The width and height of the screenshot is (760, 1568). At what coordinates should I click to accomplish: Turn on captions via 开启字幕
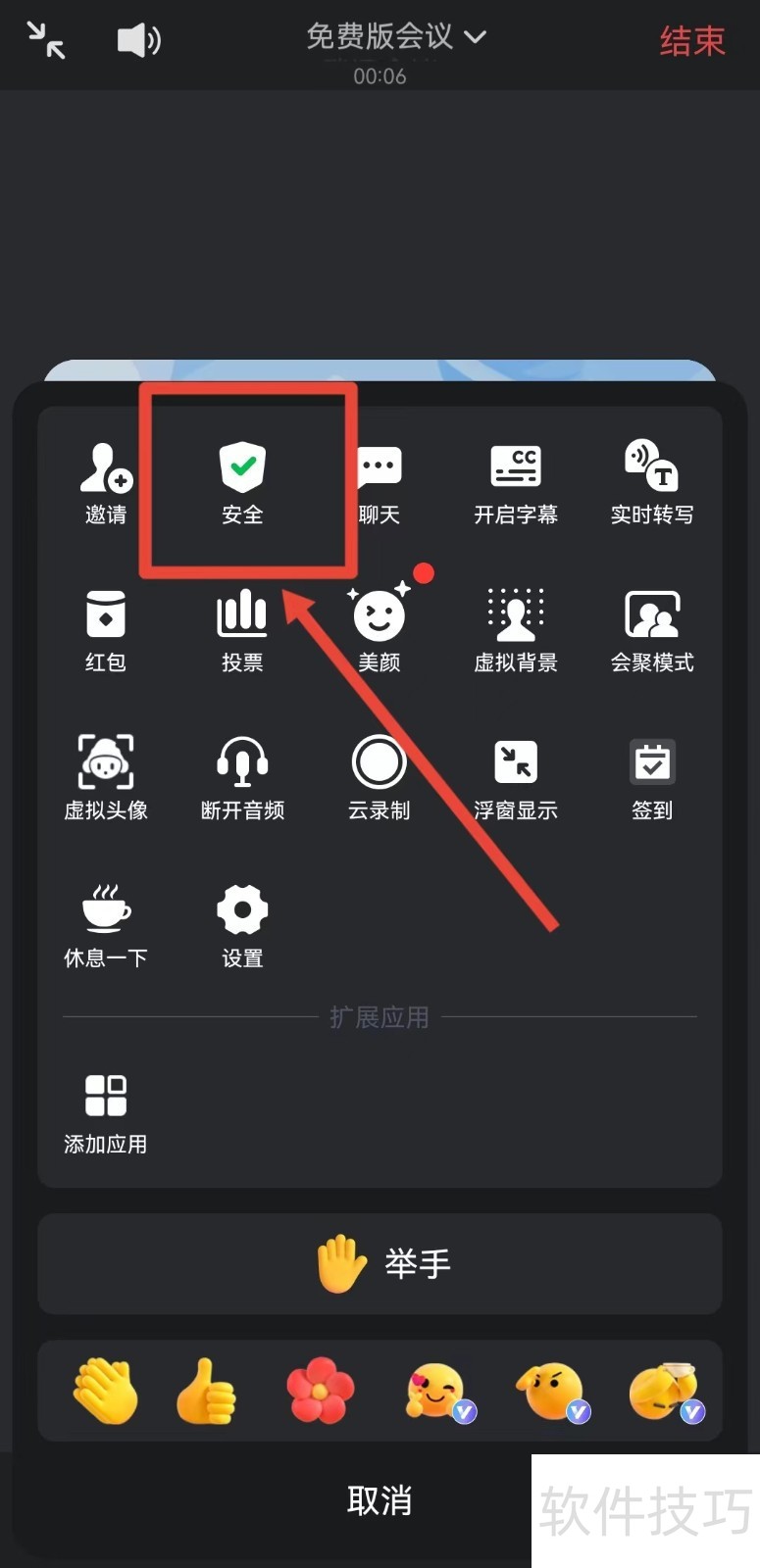point(516,482)
